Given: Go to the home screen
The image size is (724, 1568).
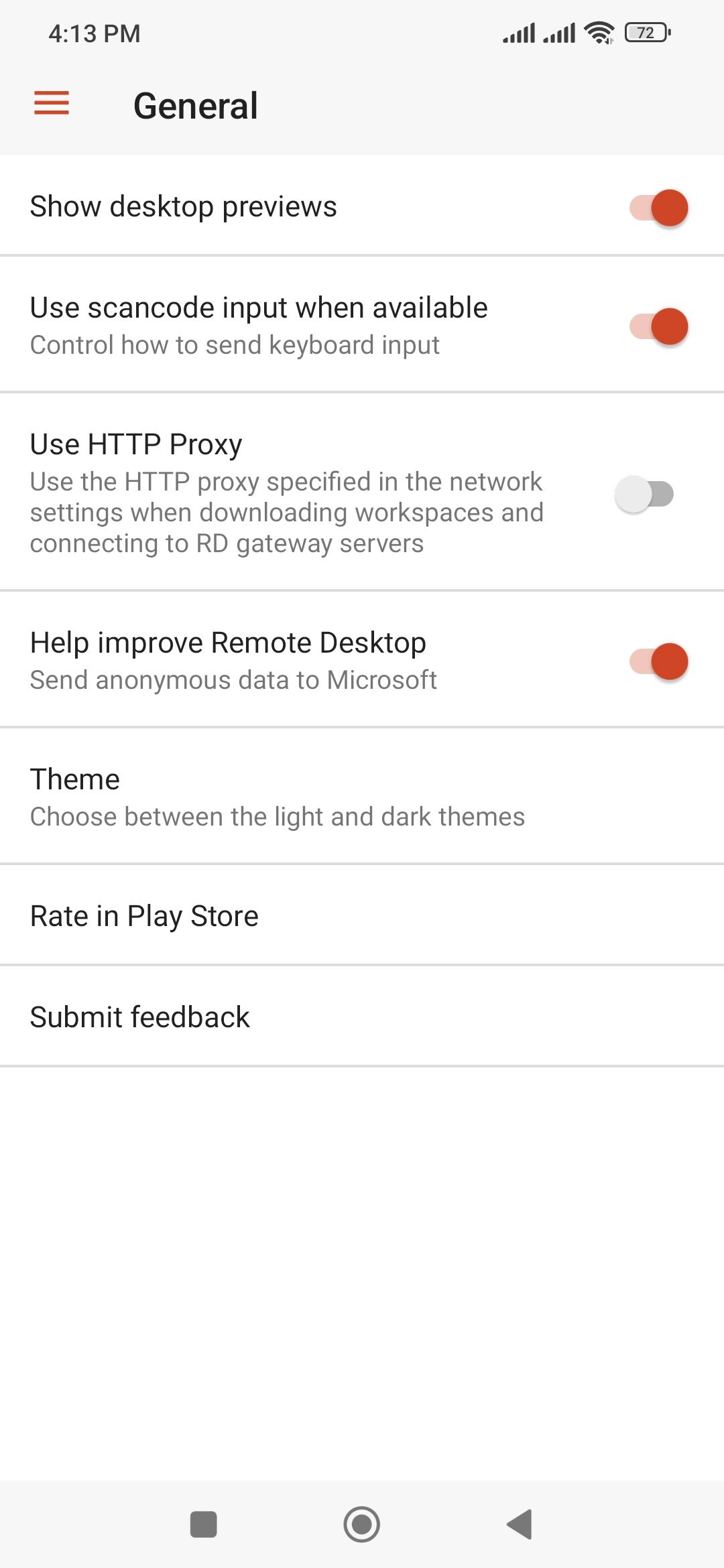Looking at the screenshot, I should pyautogui.click(x=362, y=1524).
